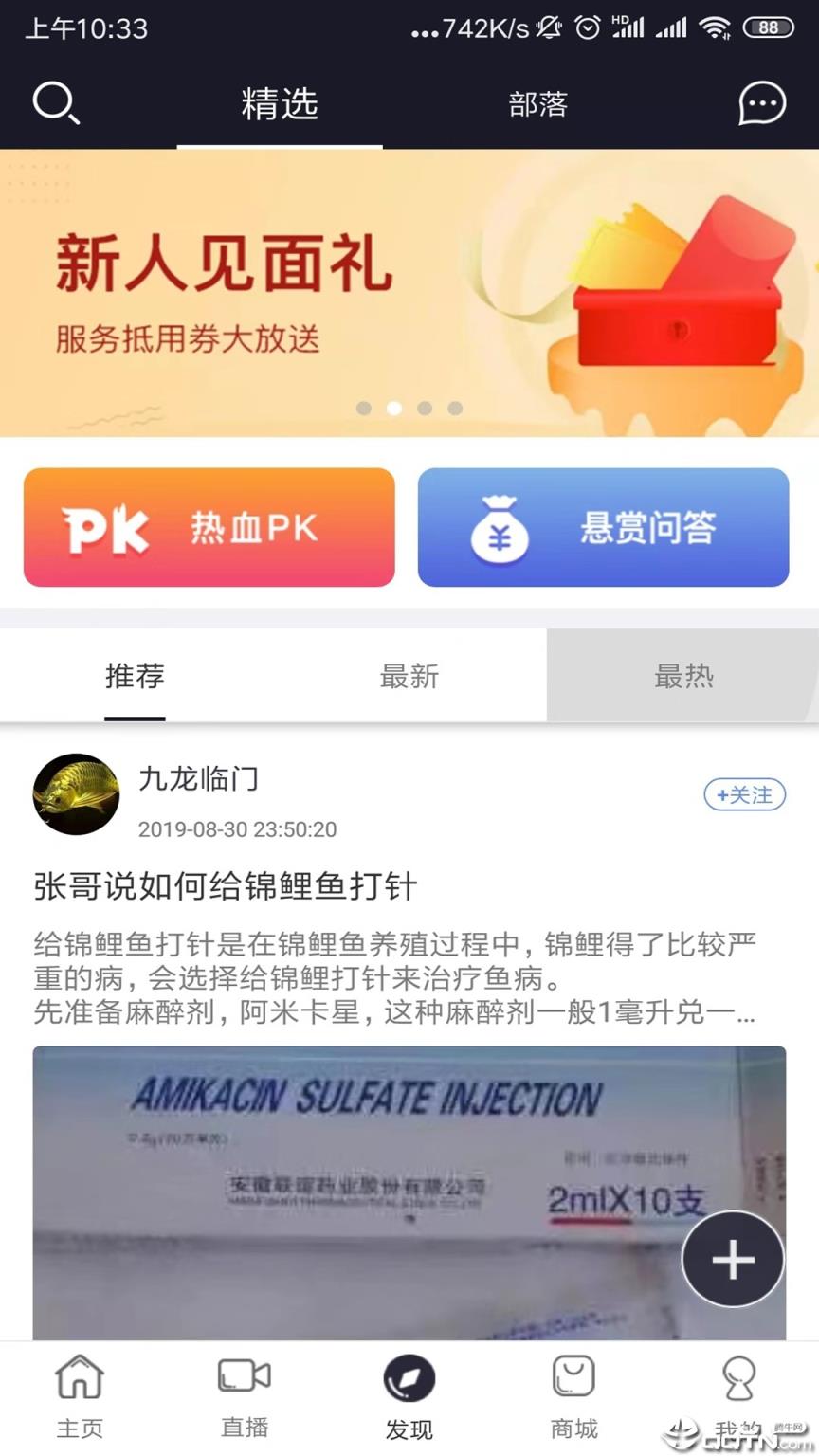Select the second carousel indicator dot
Screen dimensions: 819x1456
point(394,409)
